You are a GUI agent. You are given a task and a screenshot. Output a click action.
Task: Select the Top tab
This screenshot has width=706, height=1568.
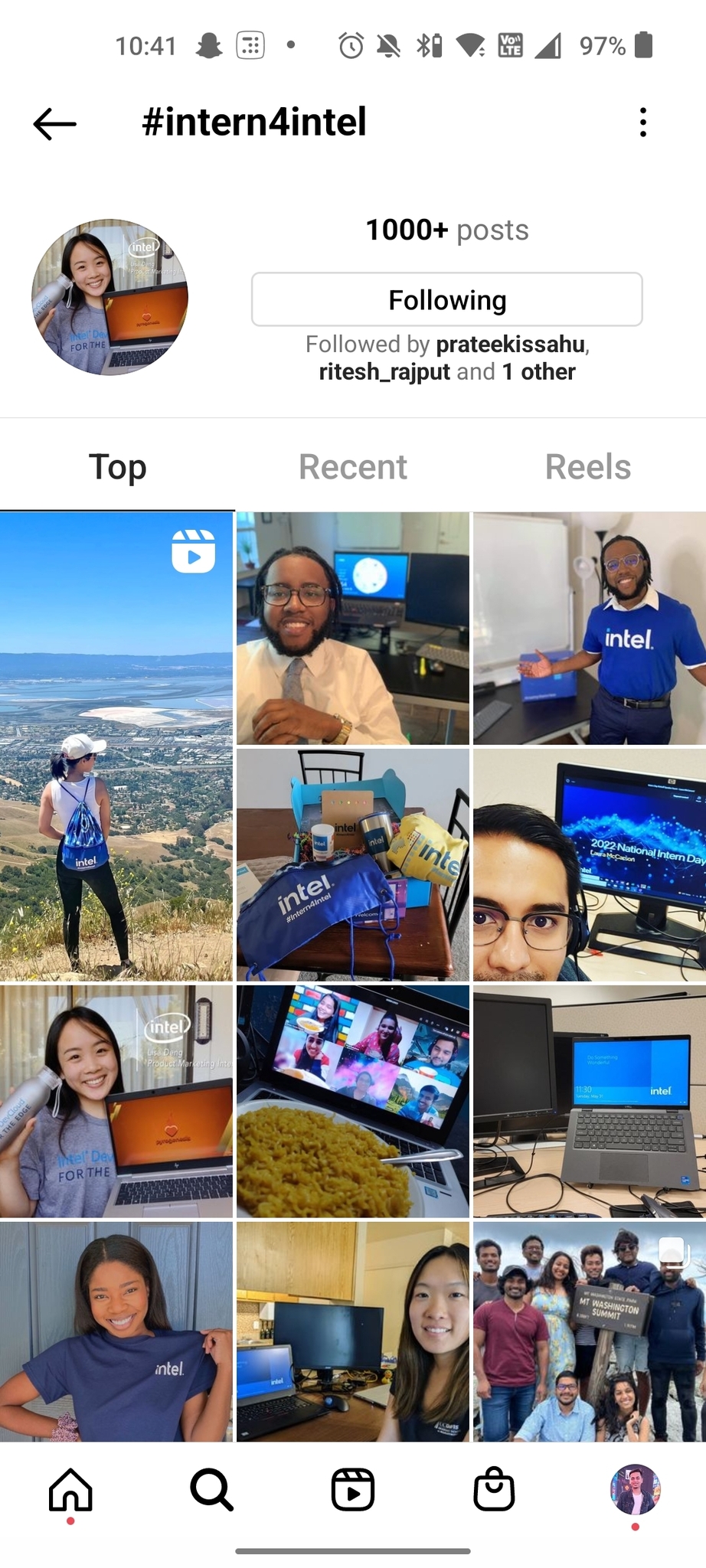point(117,467)
